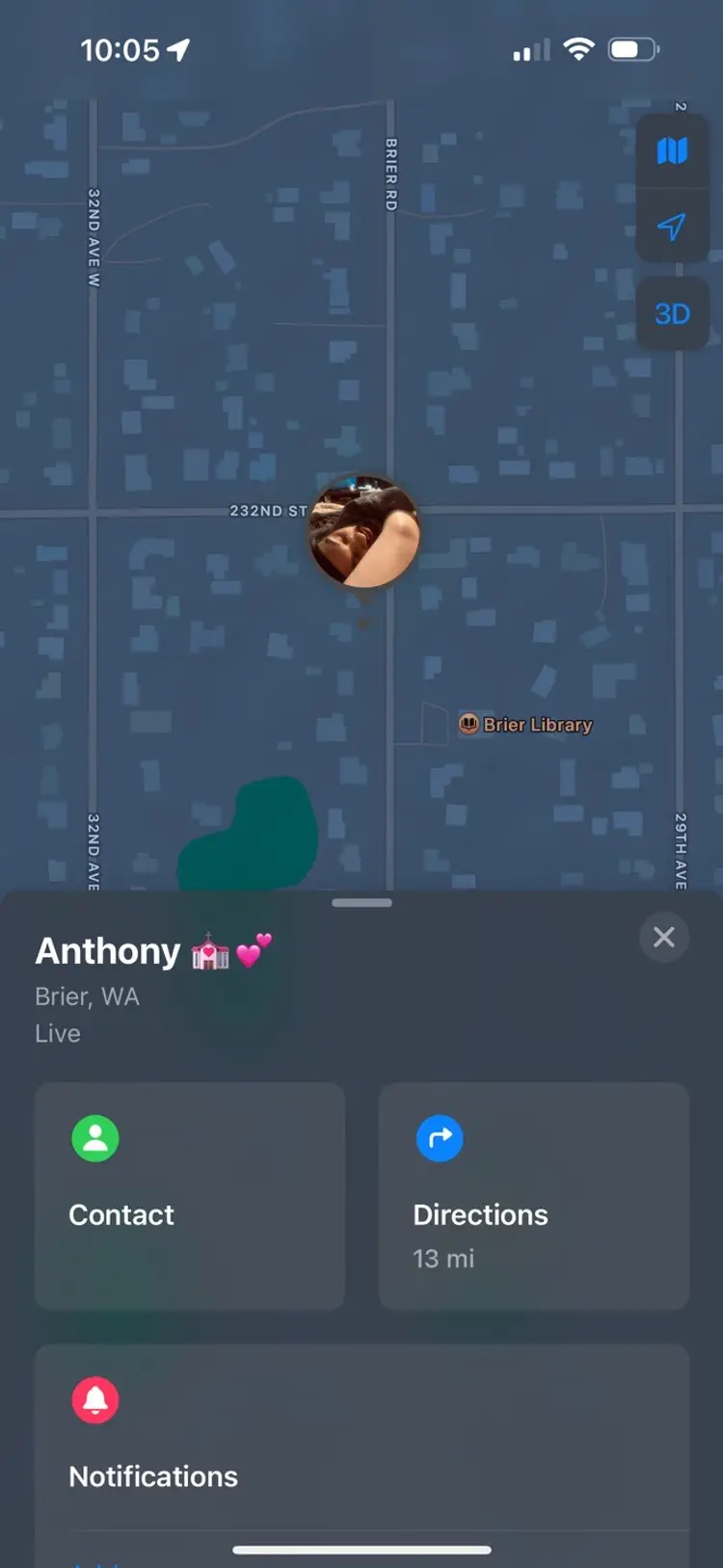Open Anthony's contact card
Viewport: 723px width, 1568px height.
click(x=190, y=1195)
